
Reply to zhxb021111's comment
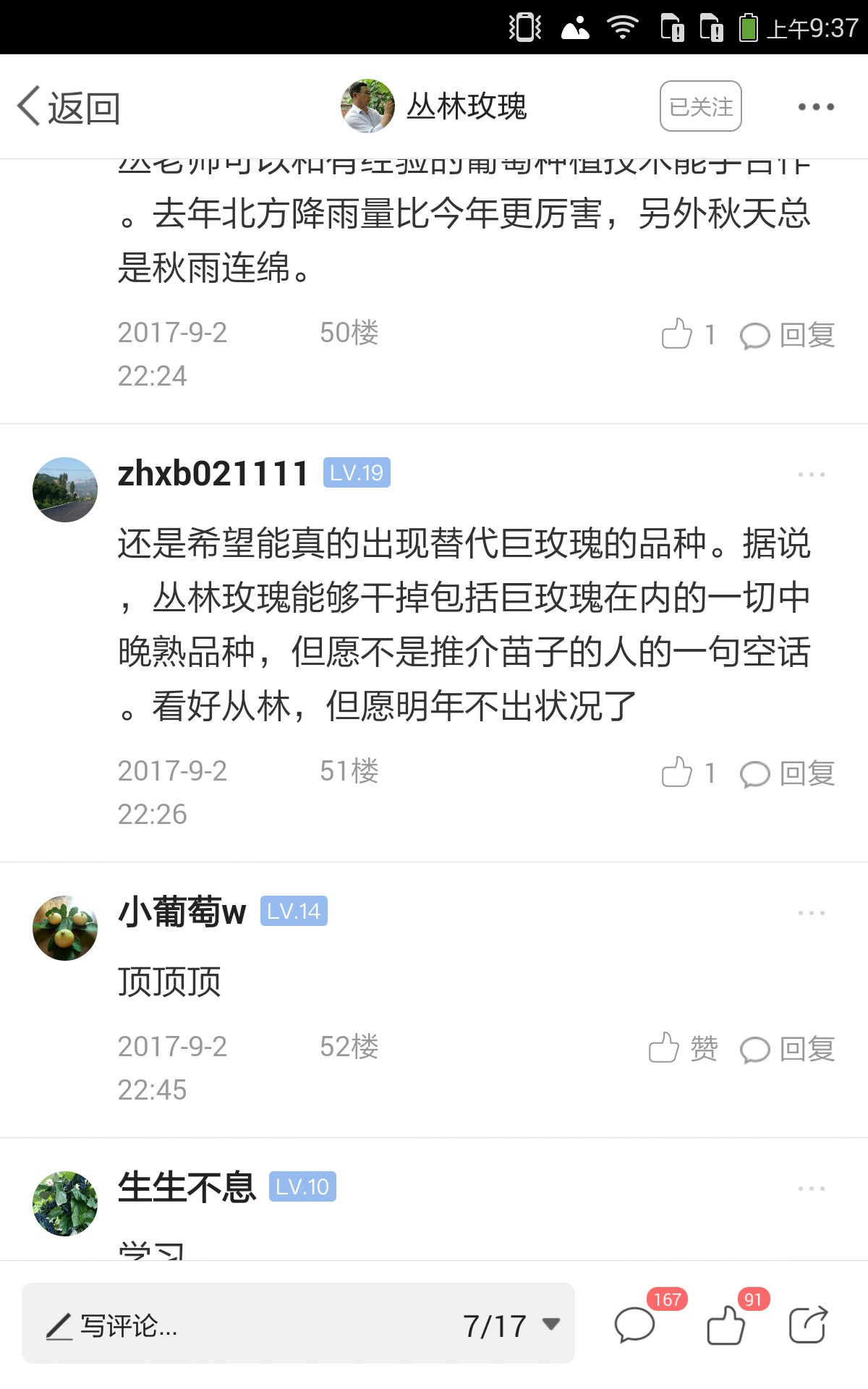click(788, 773)
